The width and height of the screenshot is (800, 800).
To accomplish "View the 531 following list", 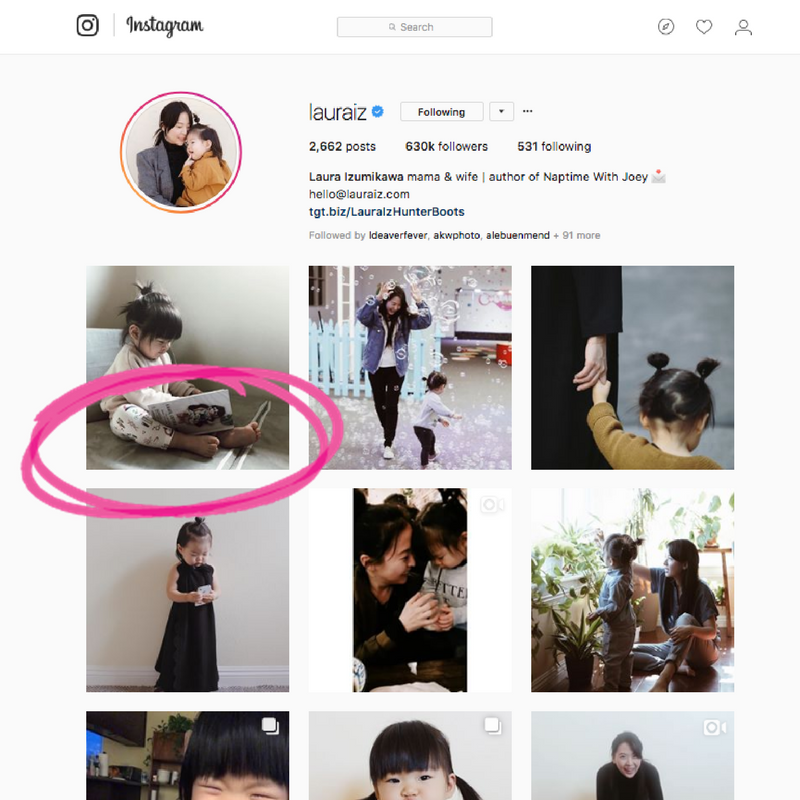I will coord(554,146).
